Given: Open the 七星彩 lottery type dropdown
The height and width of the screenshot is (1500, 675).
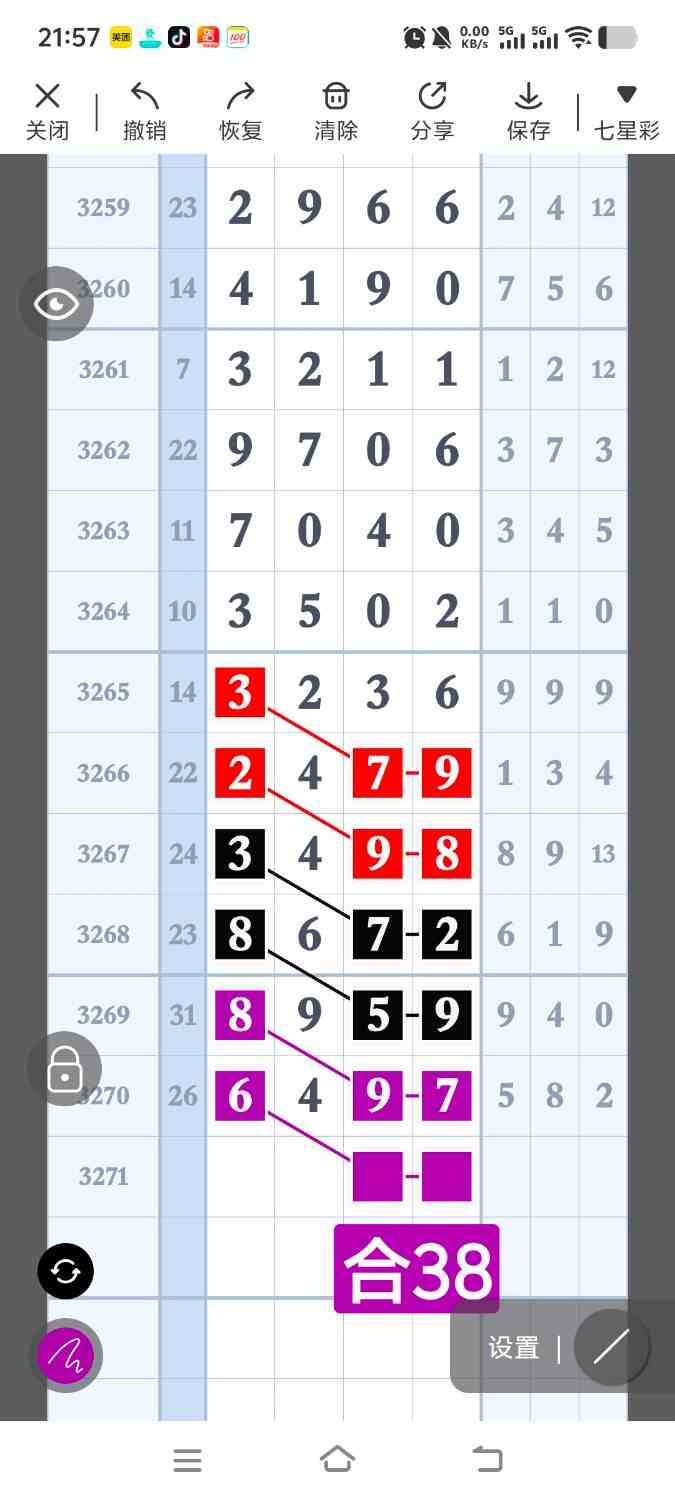Looking at the screenshot, I should click(x=626, y=111).
